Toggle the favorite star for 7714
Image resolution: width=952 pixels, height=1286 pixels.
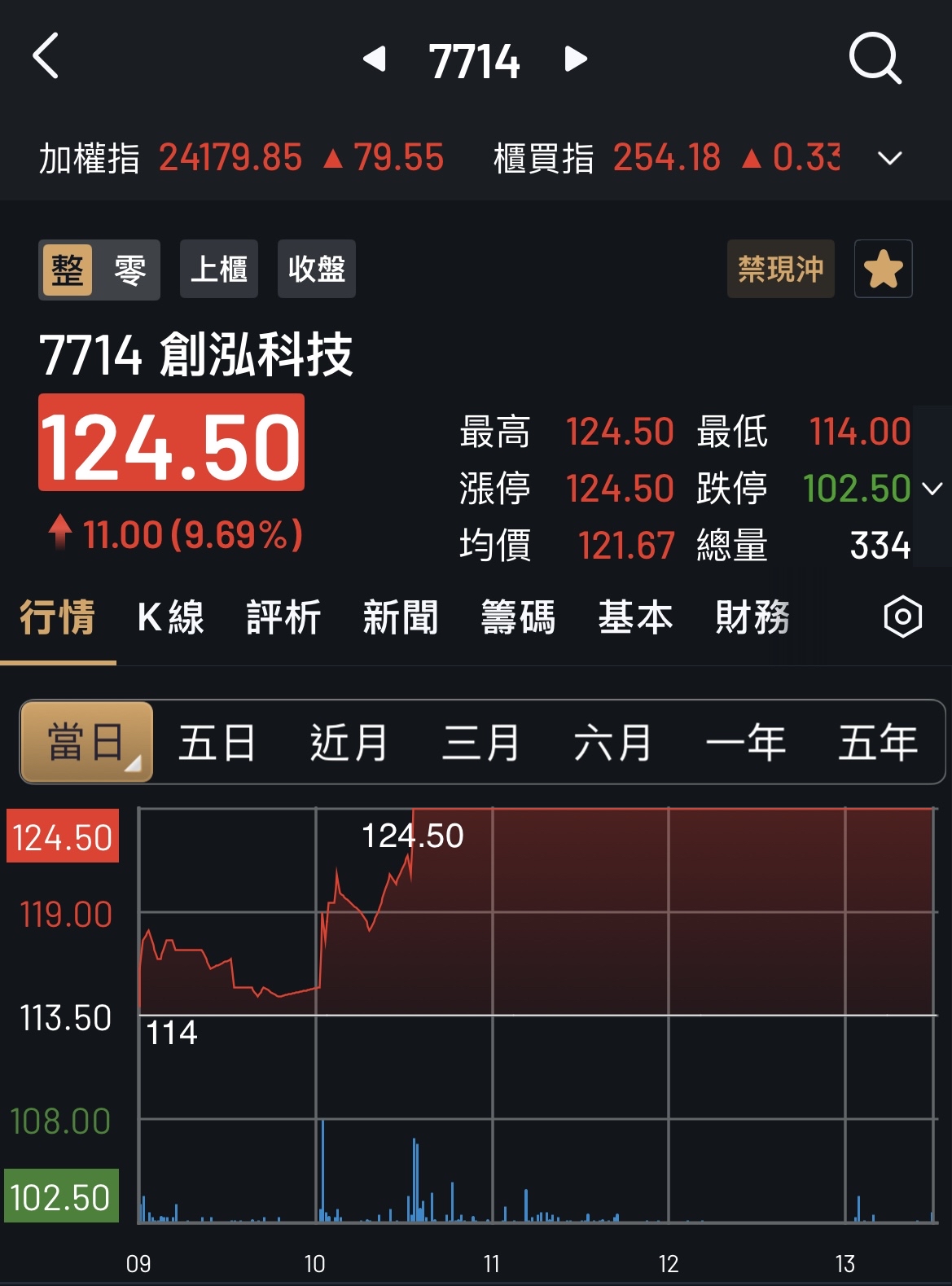pos(883,270)
